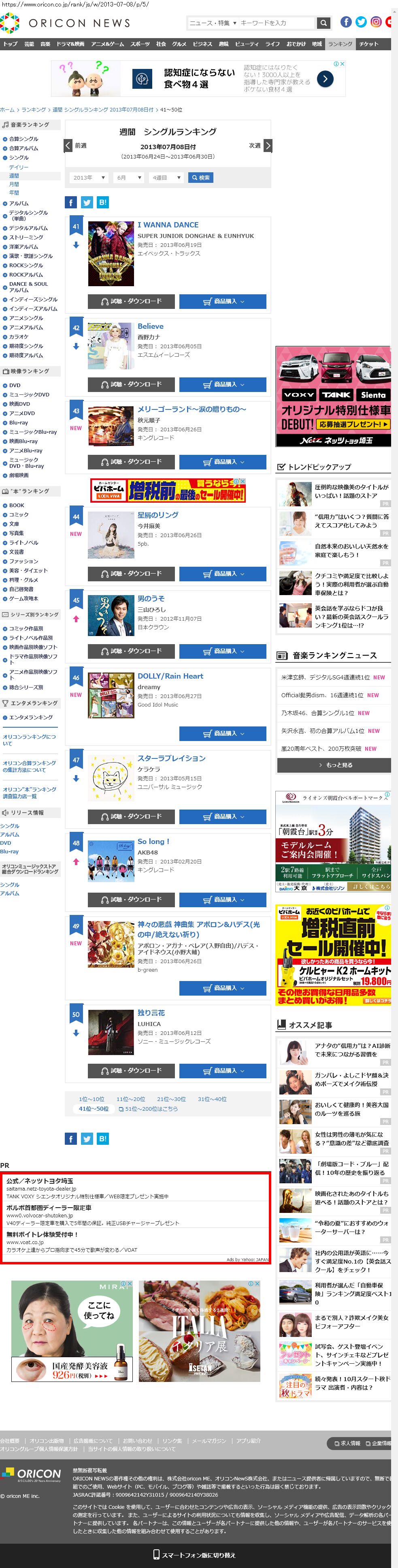The image size is (398, 1568).
Task: Tap the blue 検索 button
Action: coord(200,178)
